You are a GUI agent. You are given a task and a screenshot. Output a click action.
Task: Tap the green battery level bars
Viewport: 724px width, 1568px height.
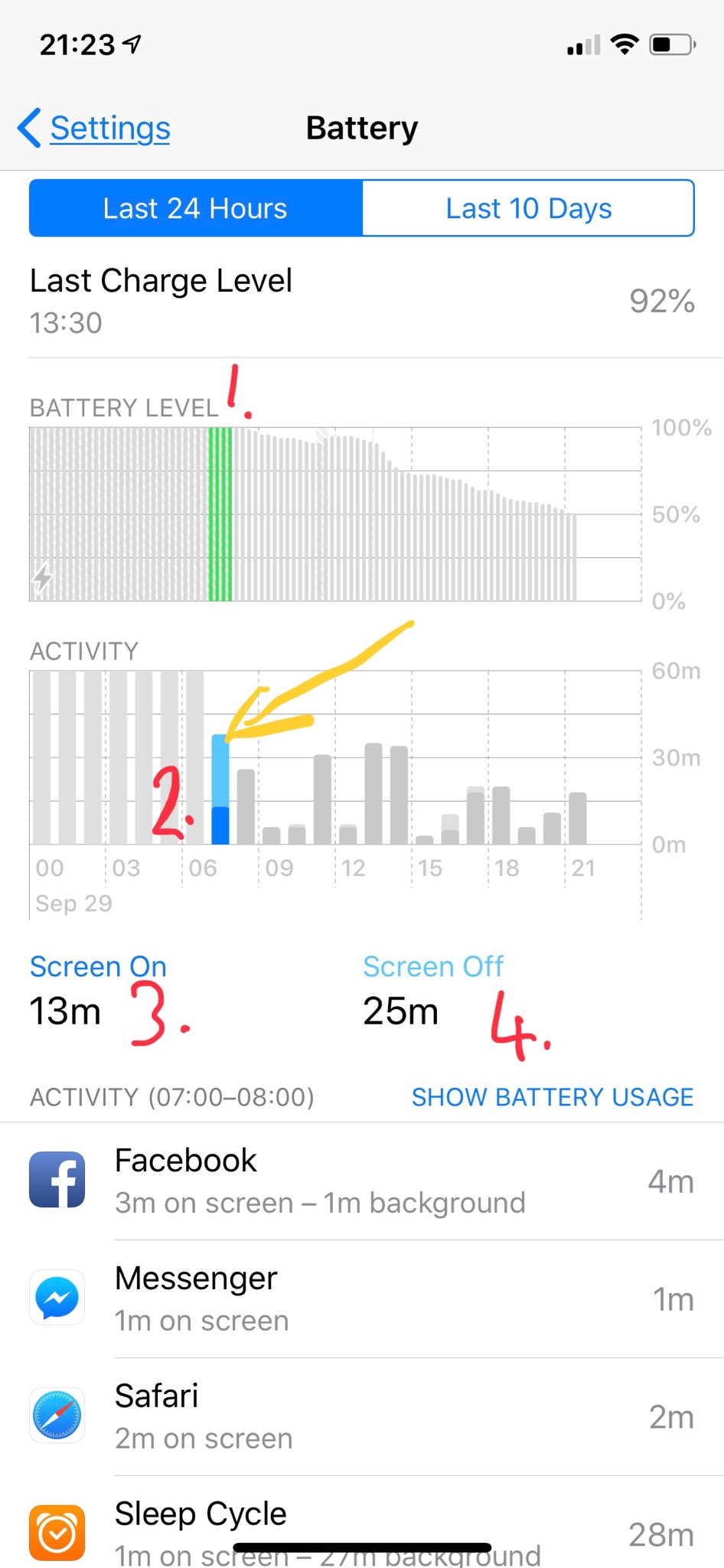220,514
